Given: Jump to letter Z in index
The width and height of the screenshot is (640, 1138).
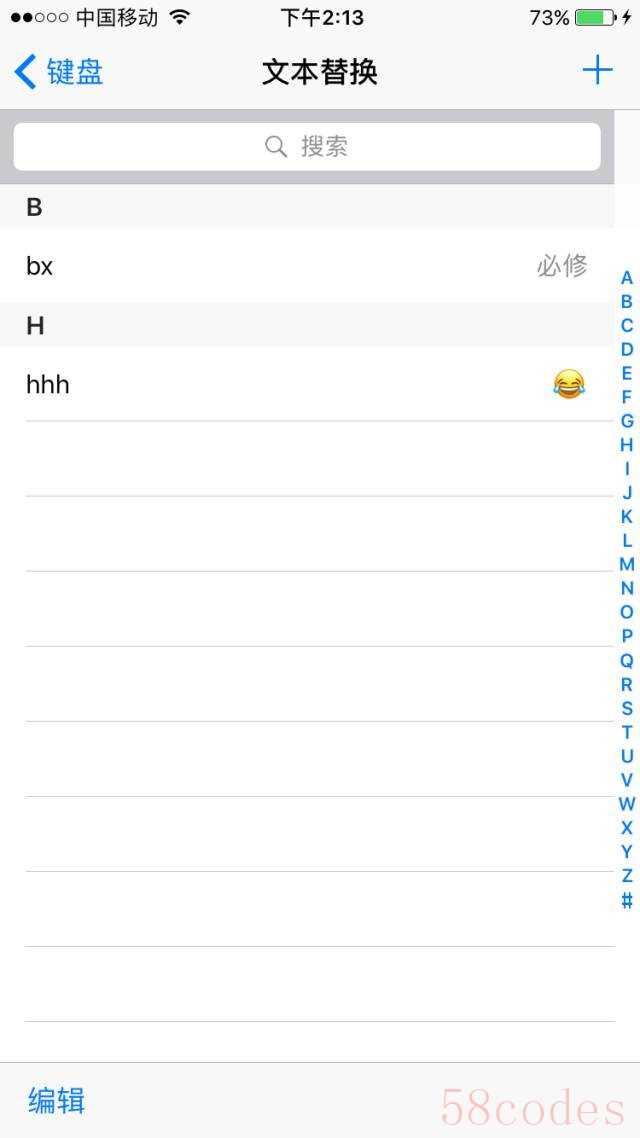Looking at the screenshot, I should [x=627, y=875].
